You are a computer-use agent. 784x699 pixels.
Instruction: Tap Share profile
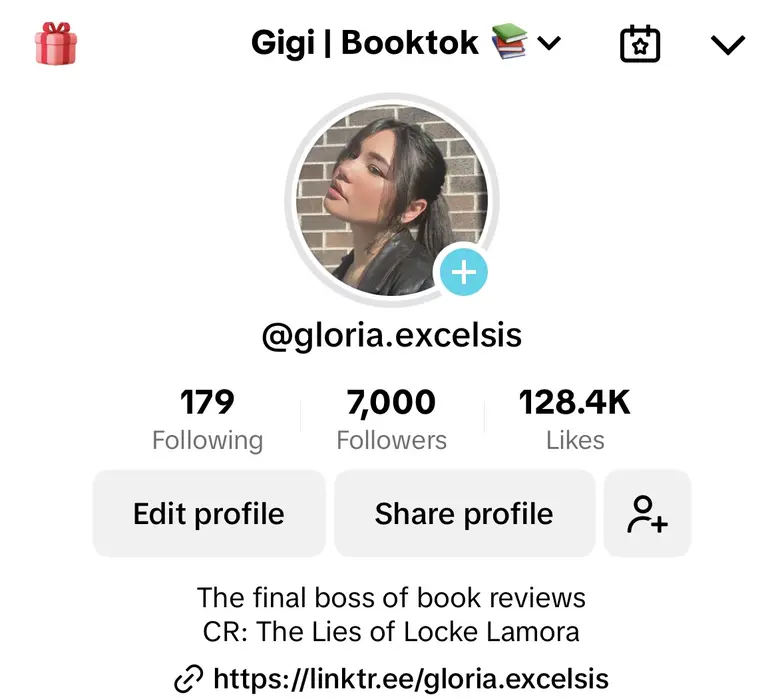(464, 514)
